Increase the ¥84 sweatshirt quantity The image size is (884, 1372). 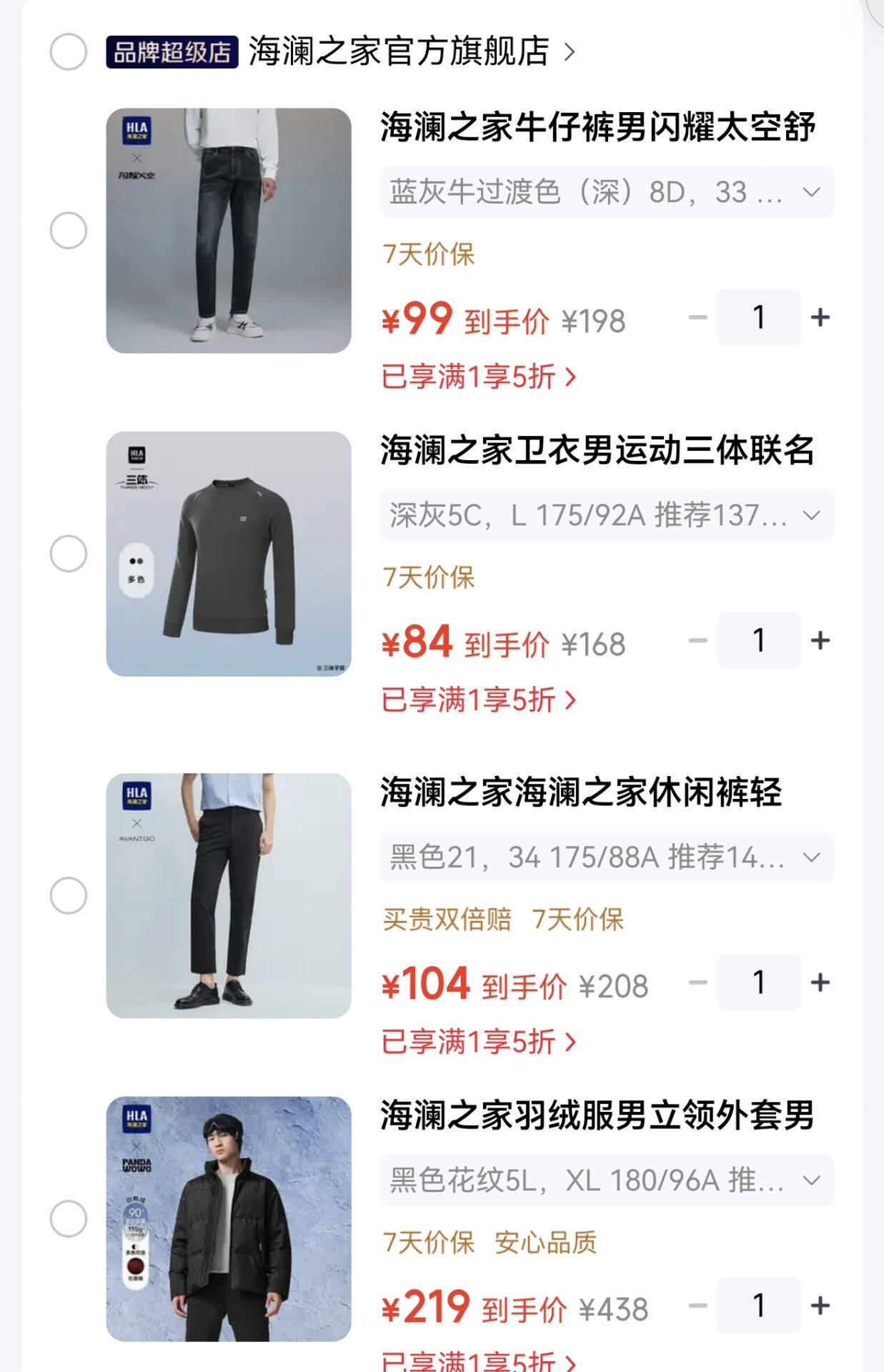click(x=820, y=640)
